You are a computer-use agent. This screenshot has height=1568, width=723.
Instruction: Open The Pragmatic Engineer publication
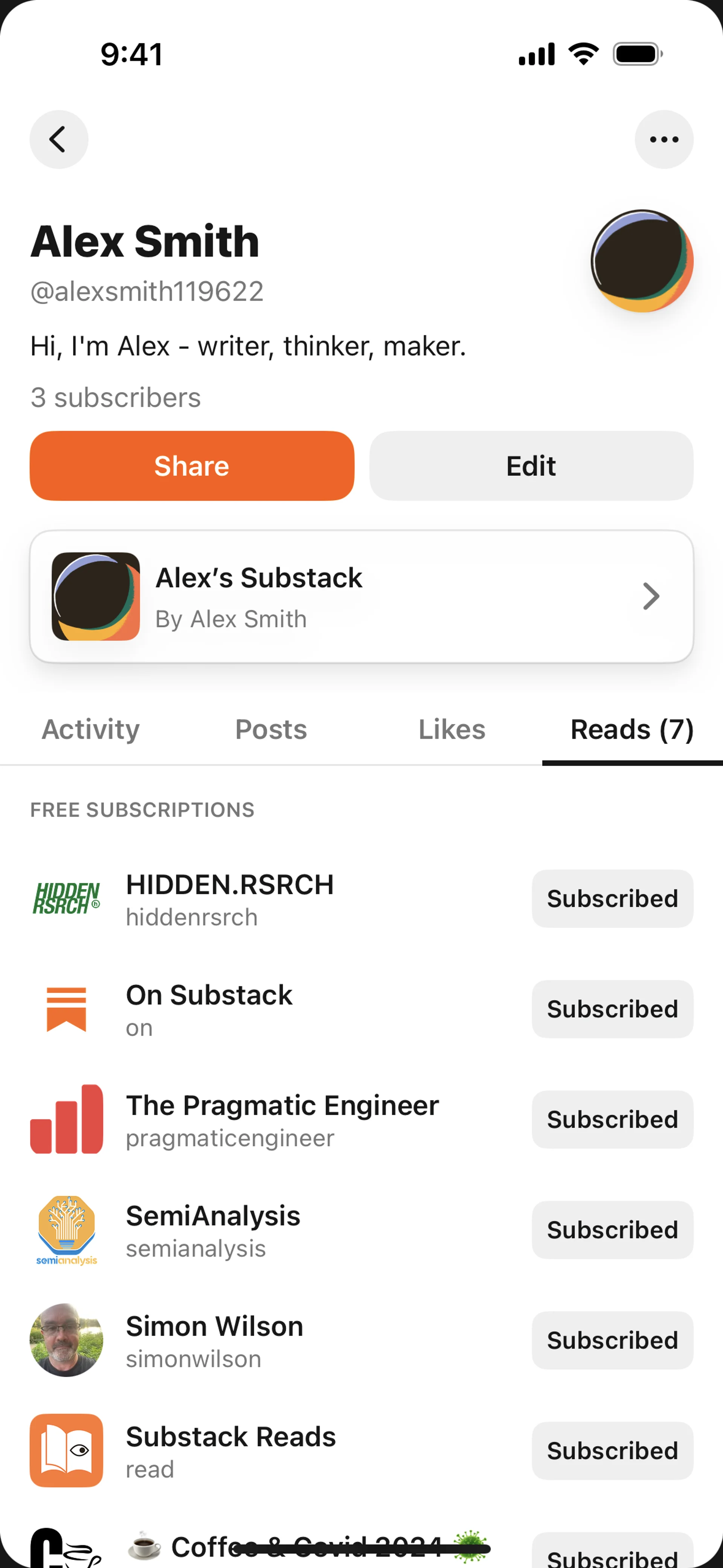coord(282,1119)
